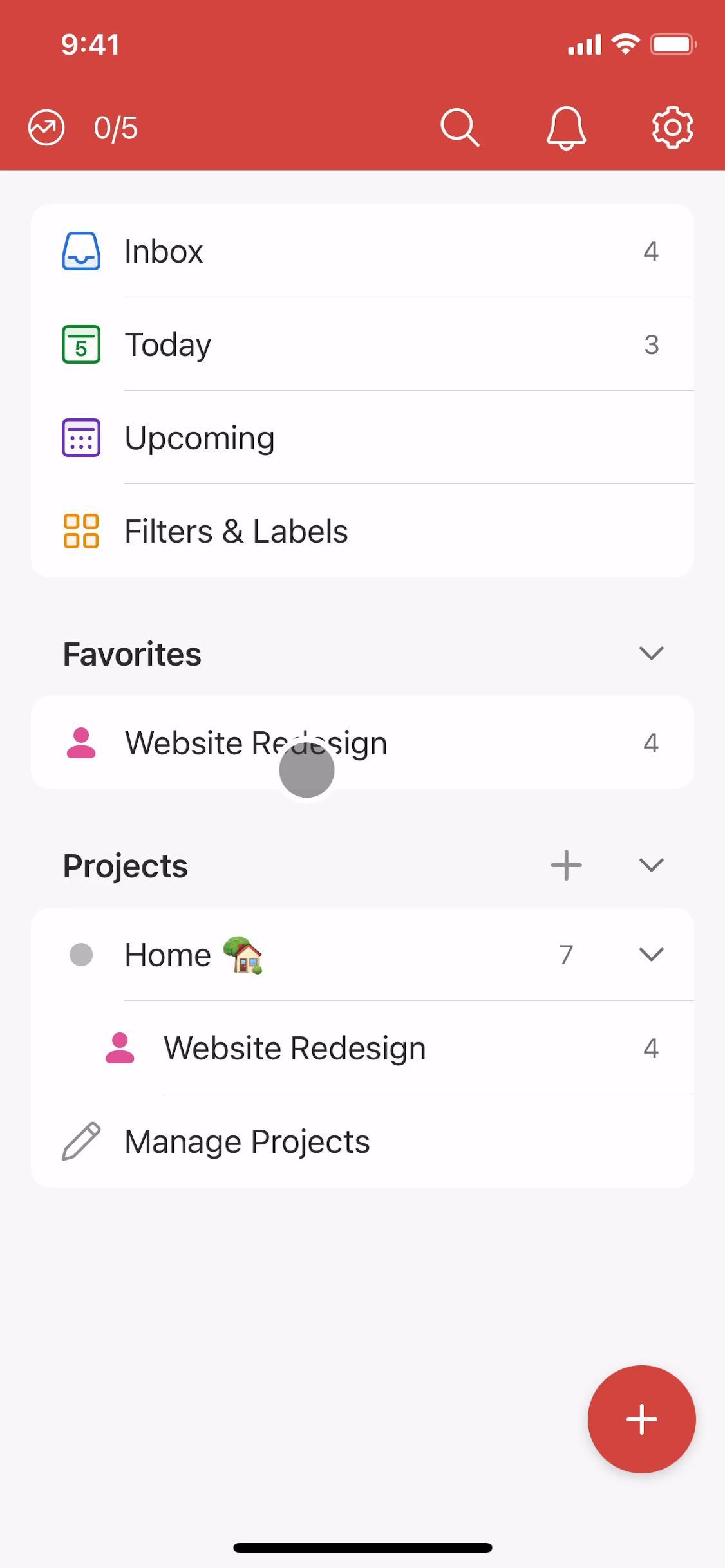The width and height of the screenshot is (725, 1568).
Task: Open the Upcoming view
Action: tap(362, 438)
